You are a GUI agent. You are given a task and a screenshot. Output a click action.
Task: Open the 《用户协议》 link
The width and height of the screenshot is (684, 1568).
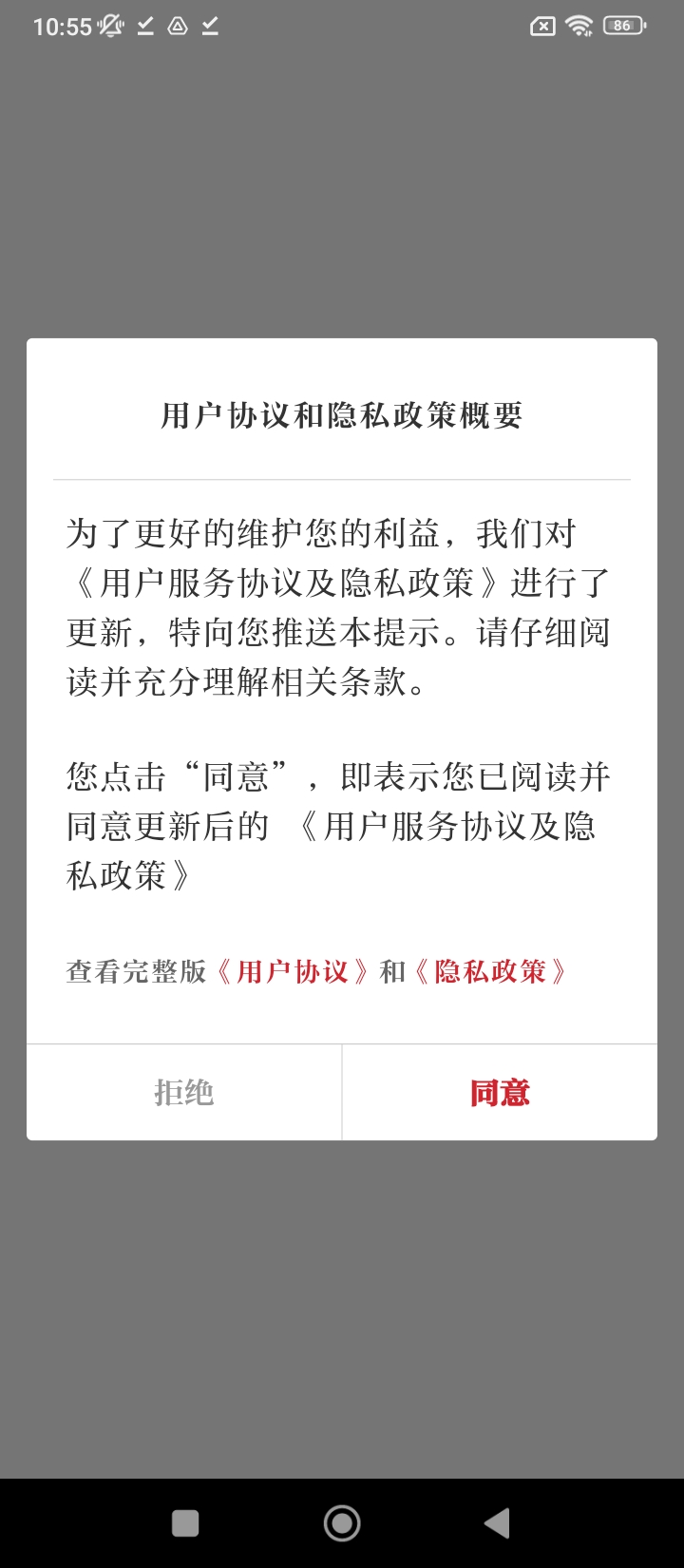pos(293,971)
